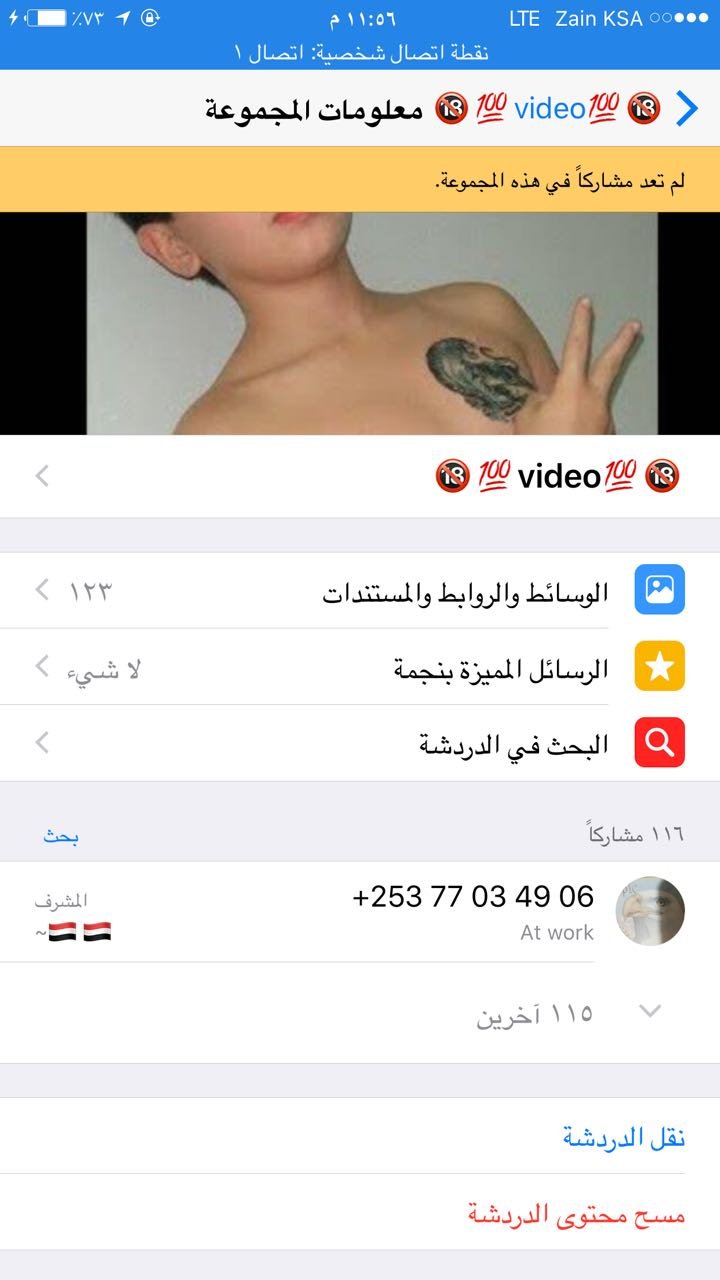
Task: Expand the ١١٥ آخرين participants list
Action: (360, 1013)
